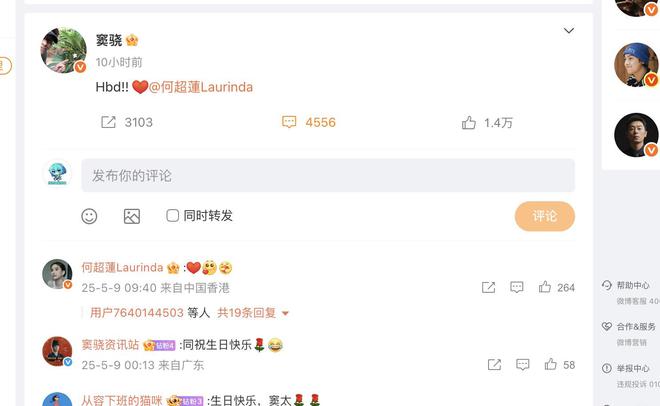
Task: Like 窦骁资讯站's comment with 58 likes
Action: coord(545,365)
